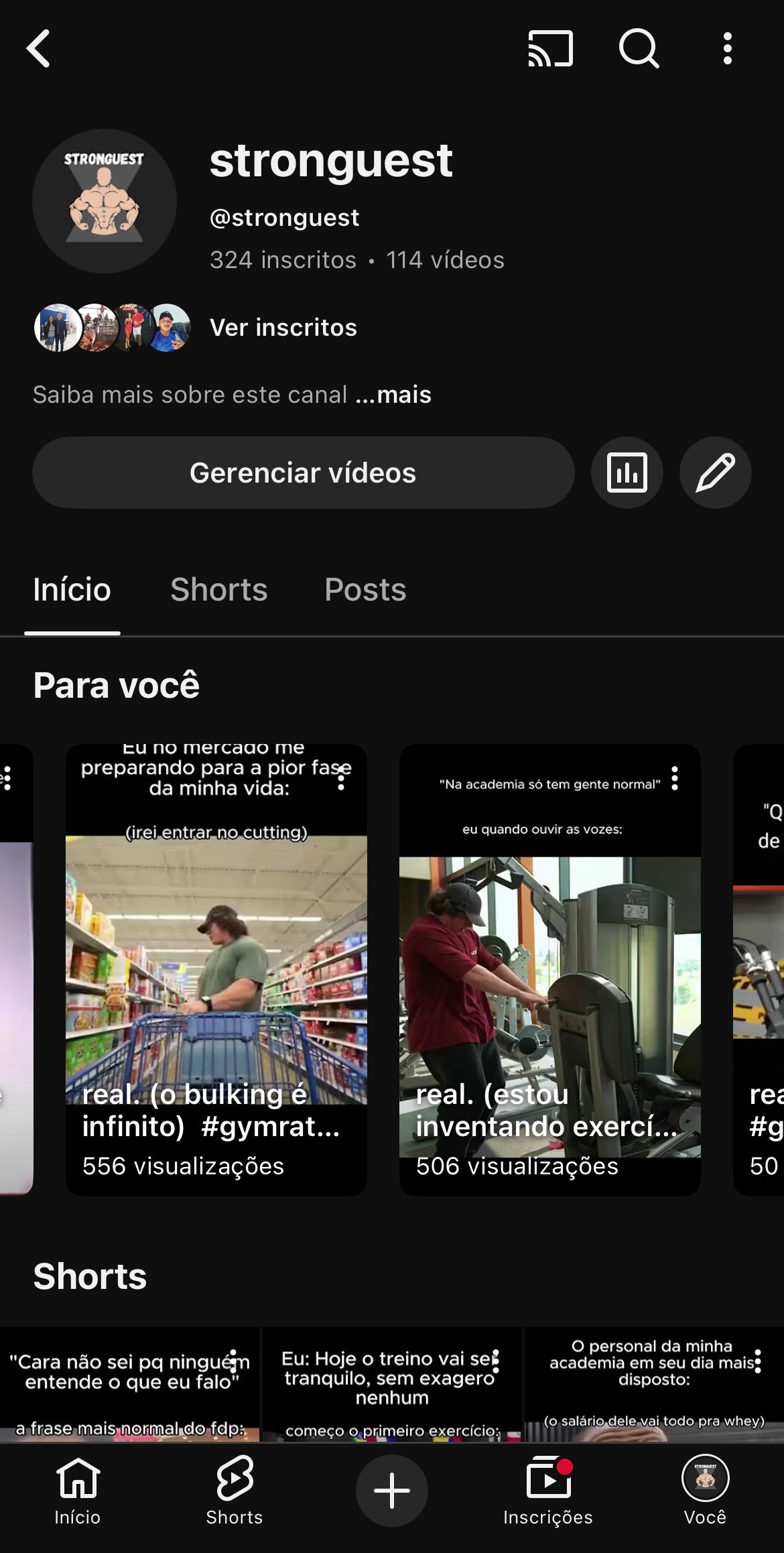Image resolution: width=784 pixels, height=1553 pixels.
Task: Go to Início in bottom navigation
Action: click(x=78, y=1490)
